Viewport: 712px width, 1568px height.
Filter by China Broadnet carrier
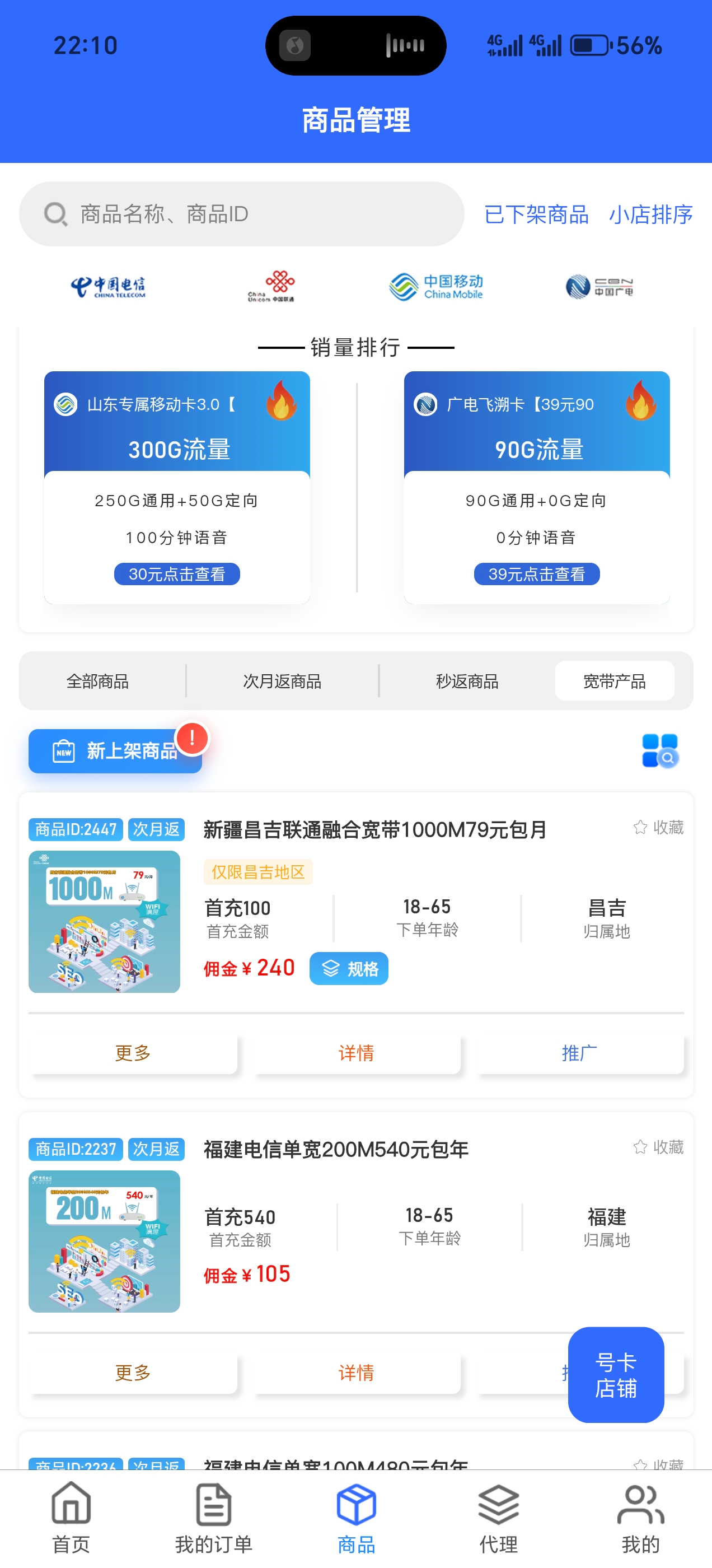[x=599, y=287]
